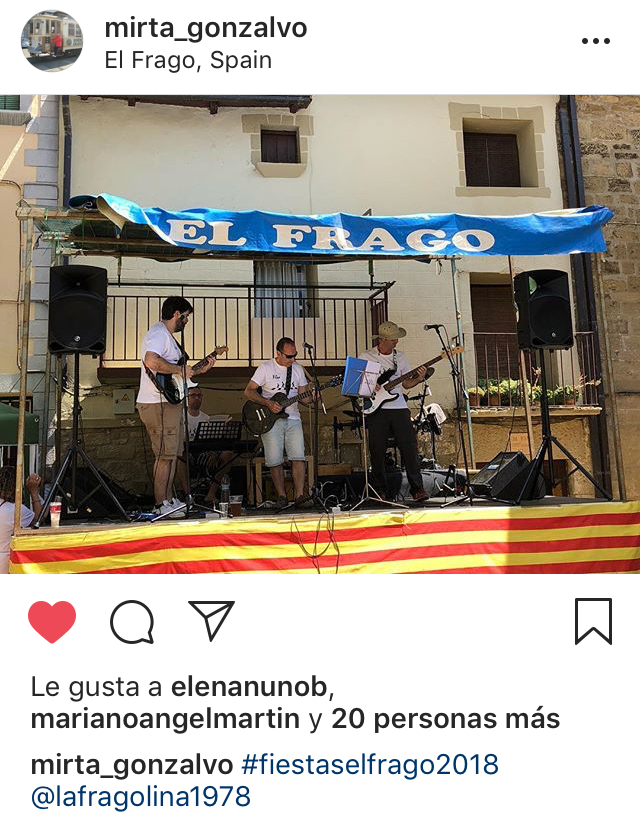
Task: Save the post with the bookmark icon
Action: tap(593, 621)
